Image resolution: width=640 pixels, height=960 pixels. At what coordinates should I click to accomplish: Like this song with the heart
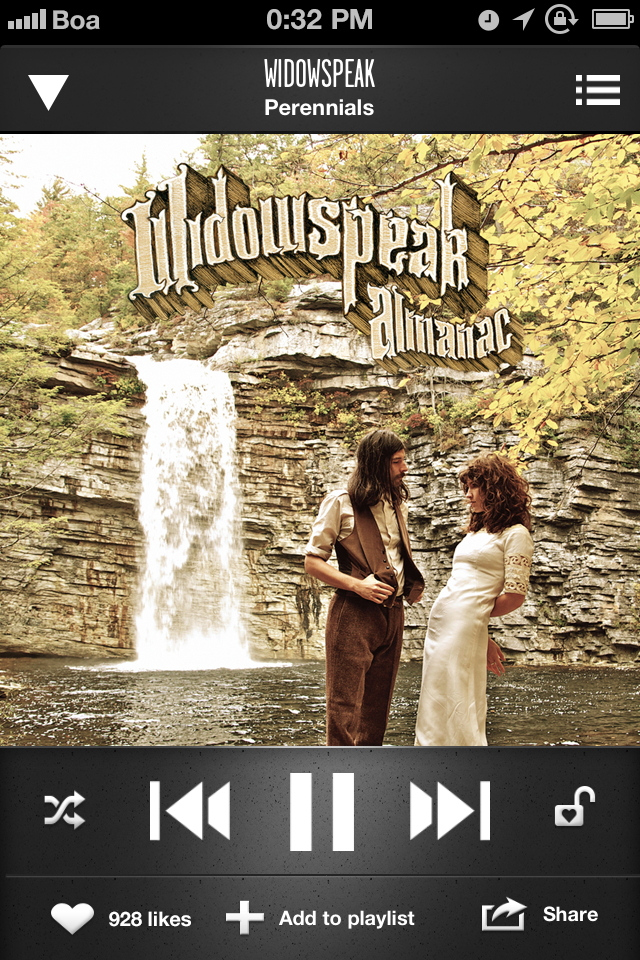click(x=73, y=918)
